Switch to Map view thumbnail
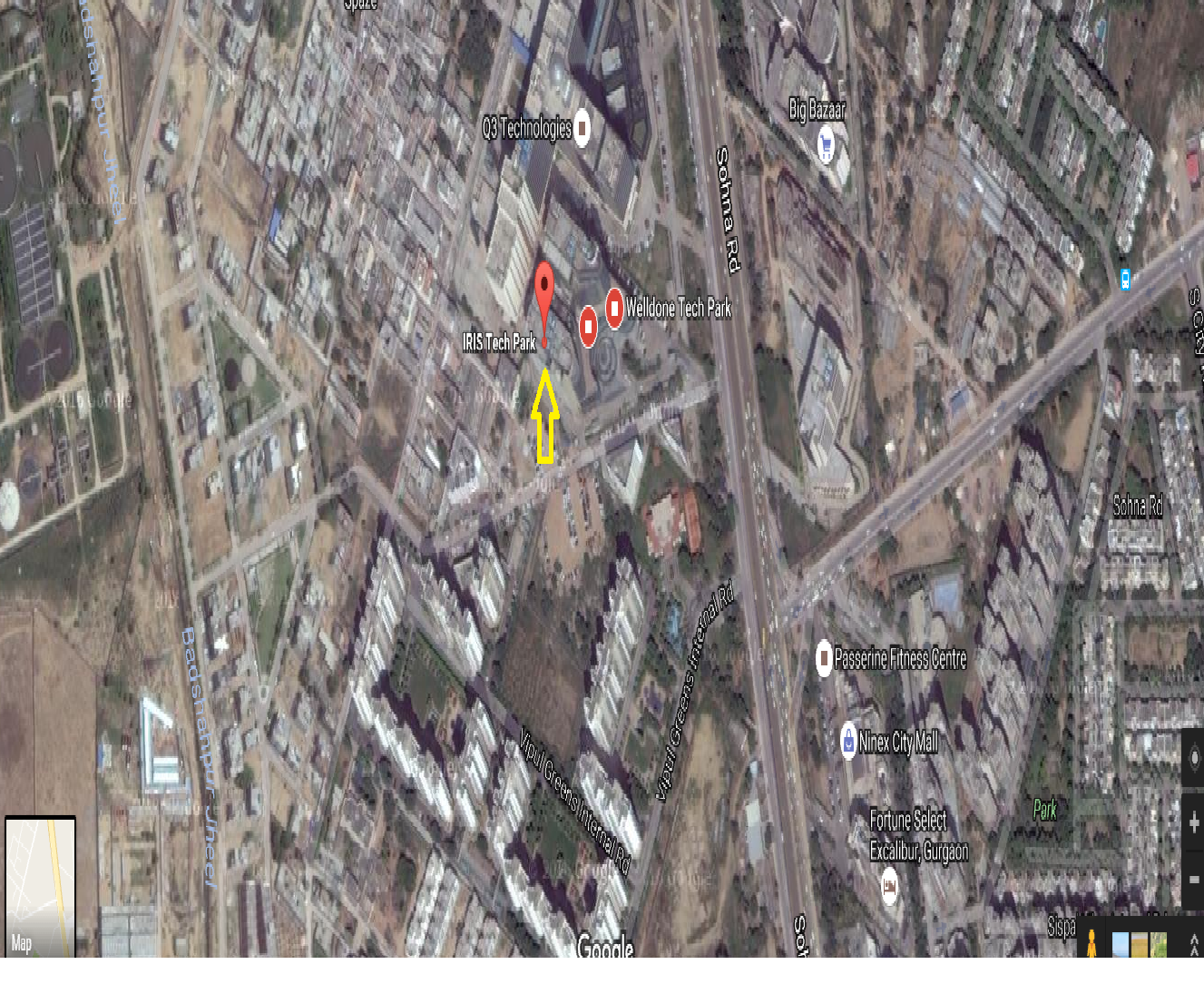The width and height of the screenshot is (1204, 984). 41,886
